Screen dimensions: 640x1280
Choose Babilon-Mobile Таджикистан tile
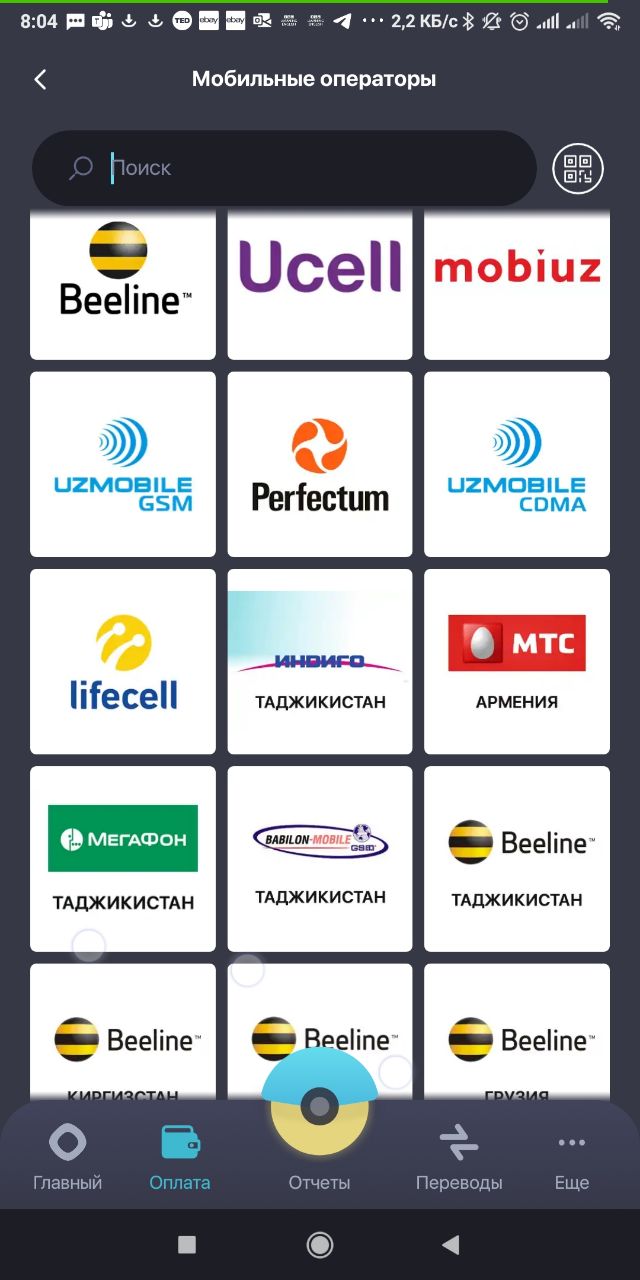pos(320,858)
